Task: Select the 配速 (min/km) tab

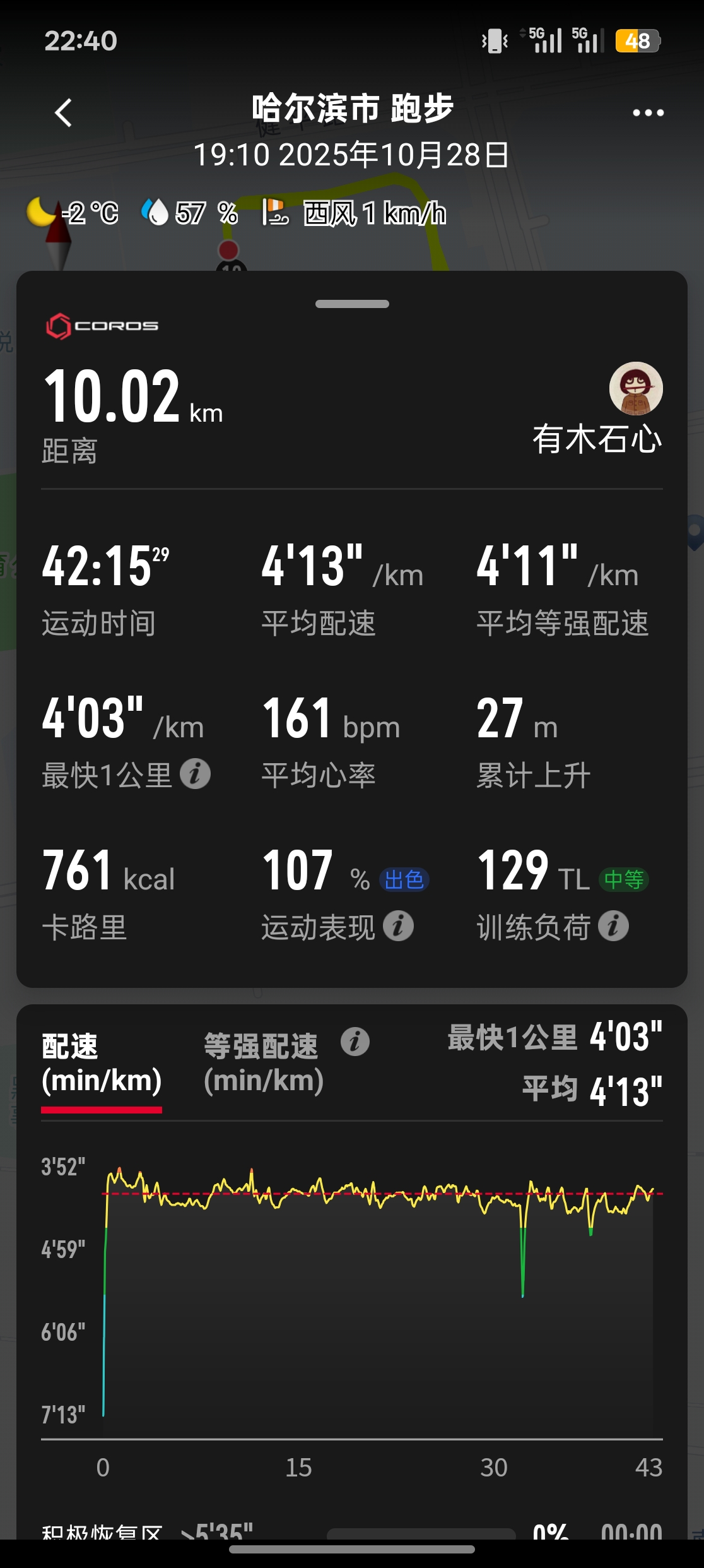Action: (102, 1063)
